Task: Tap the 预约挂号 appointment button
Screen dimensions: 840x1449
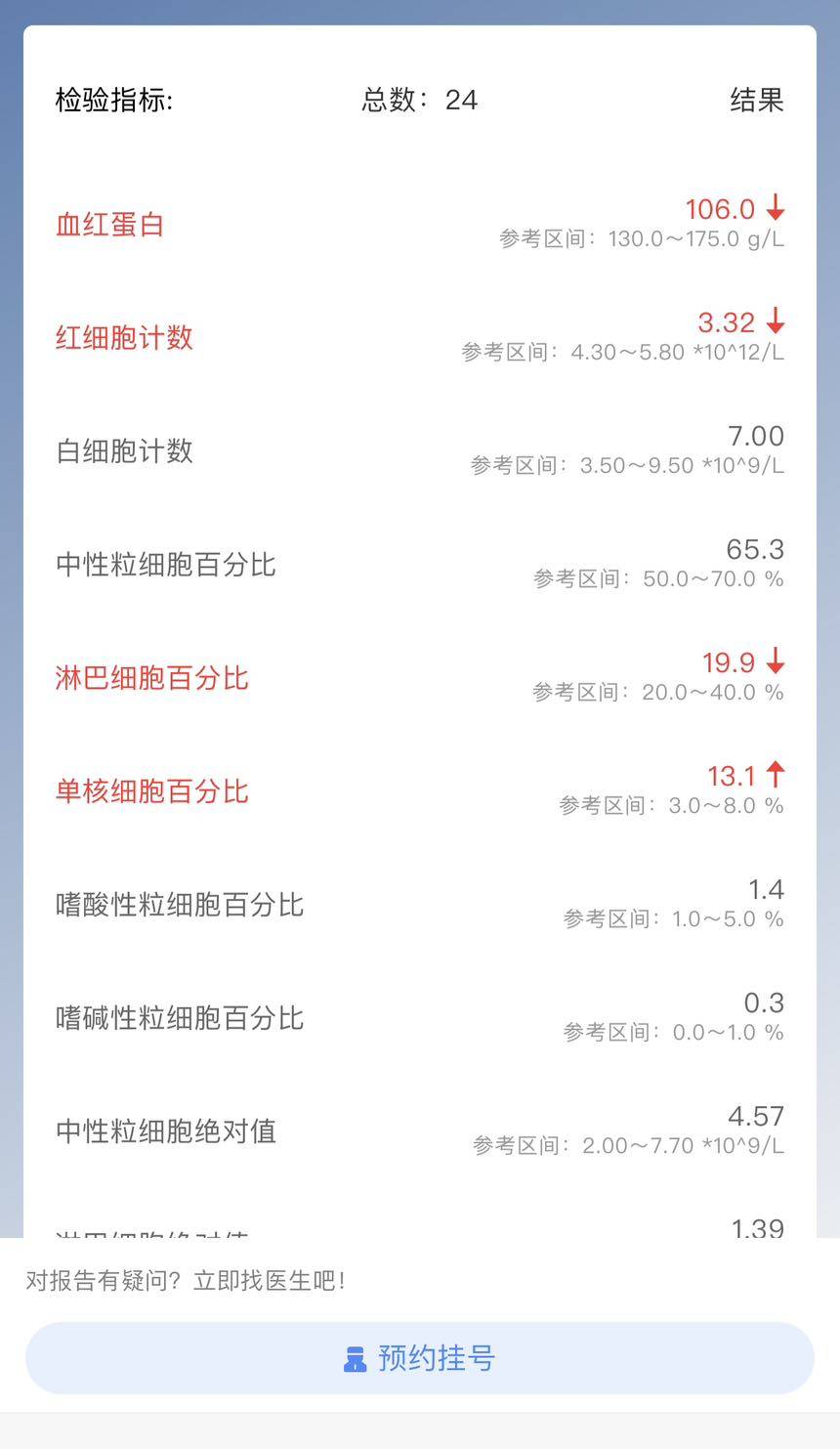Action: pos(420,1358)
